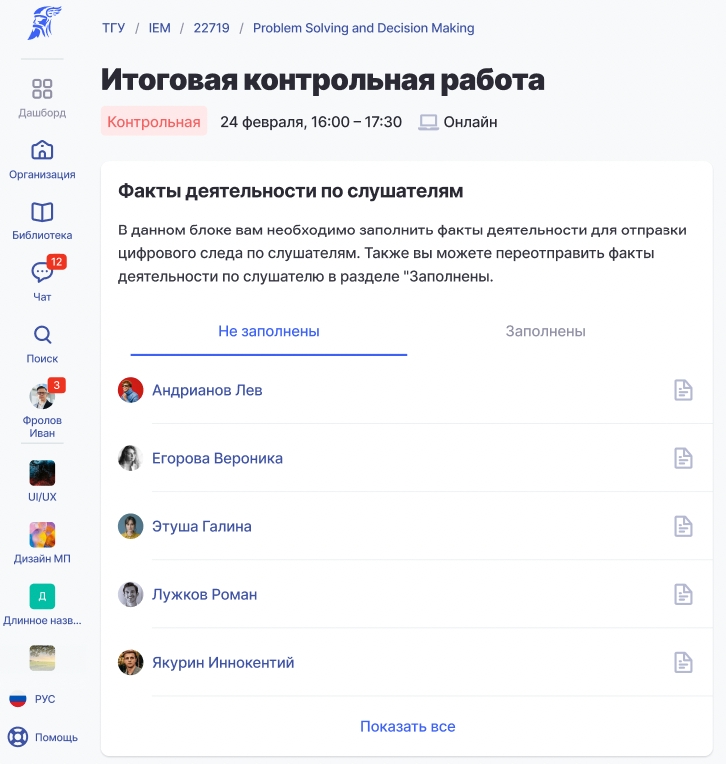Open Якурин Иннокентий listener row
The height and width of the screenshot is (764, 726).
click(222, 662)
